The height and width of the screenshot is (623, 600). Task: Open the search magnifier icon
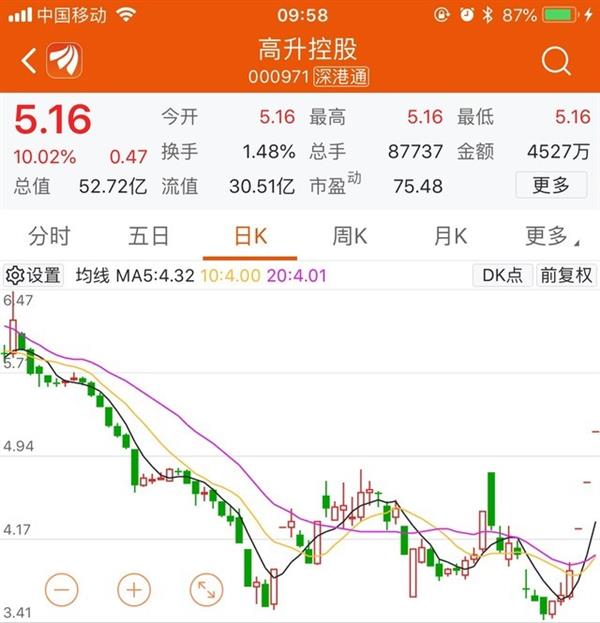point(556,61)
